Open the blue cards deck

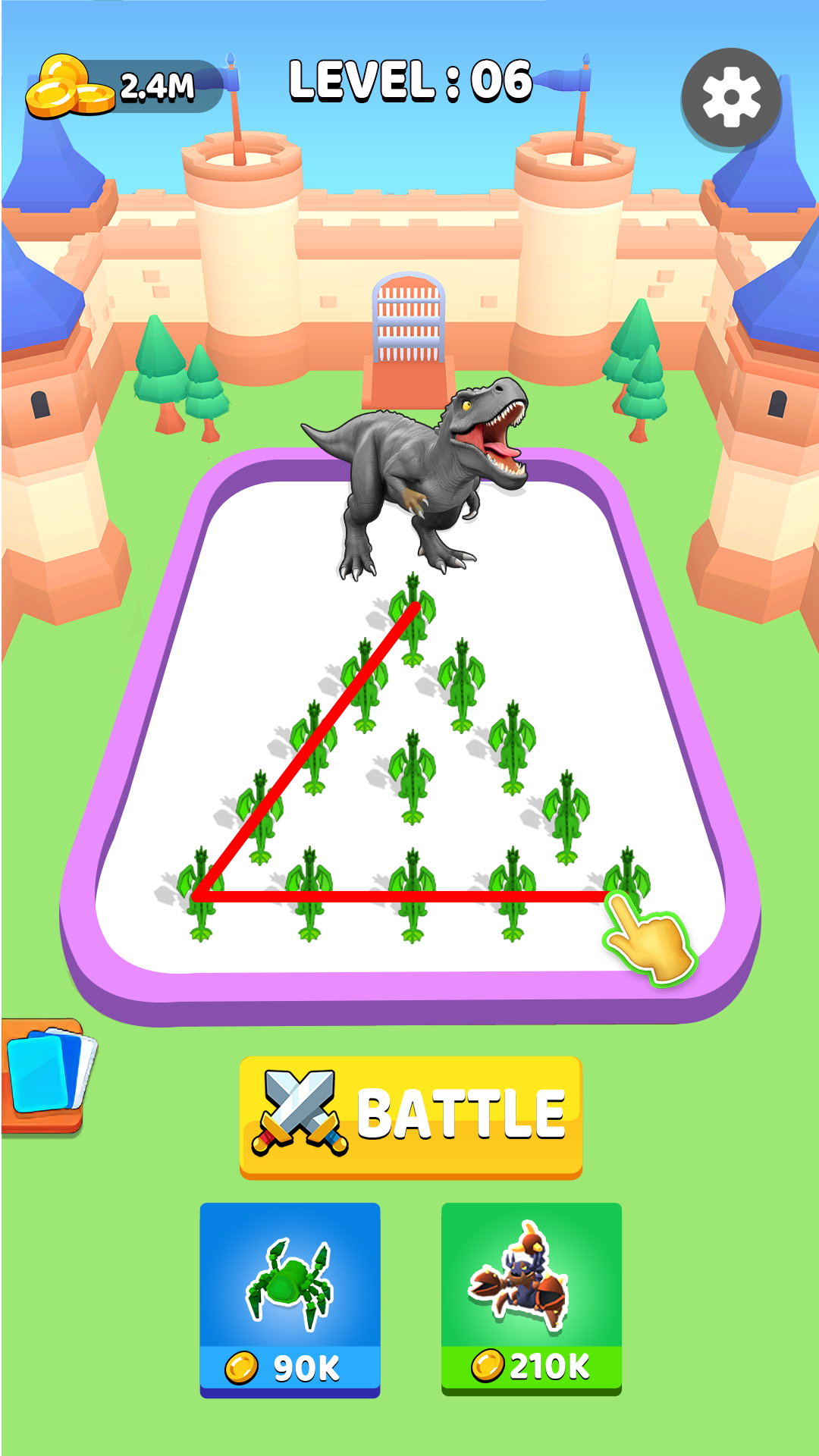point(47,1073)
